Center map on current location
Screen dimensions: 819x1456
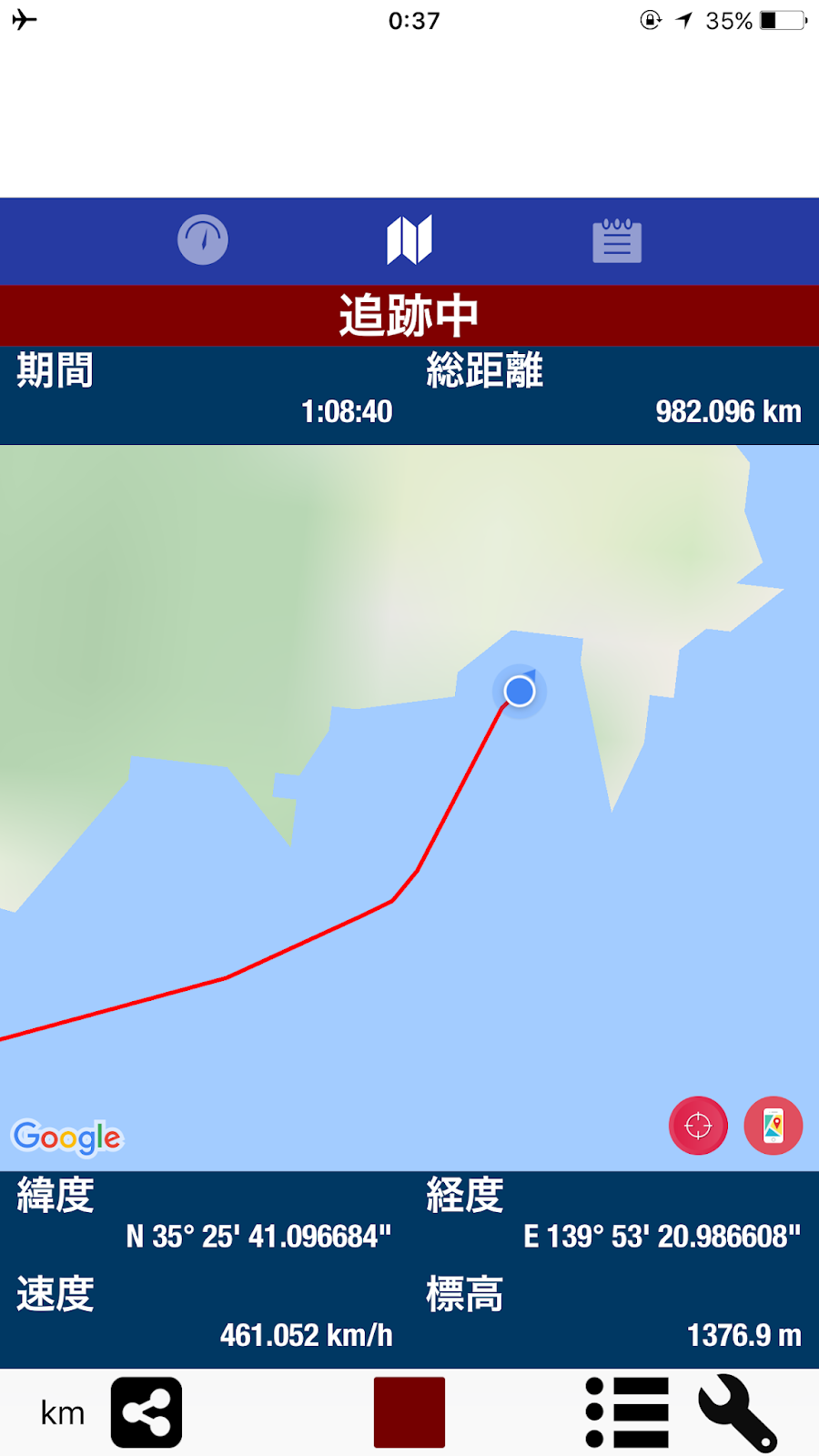[x=698, y=1126]
